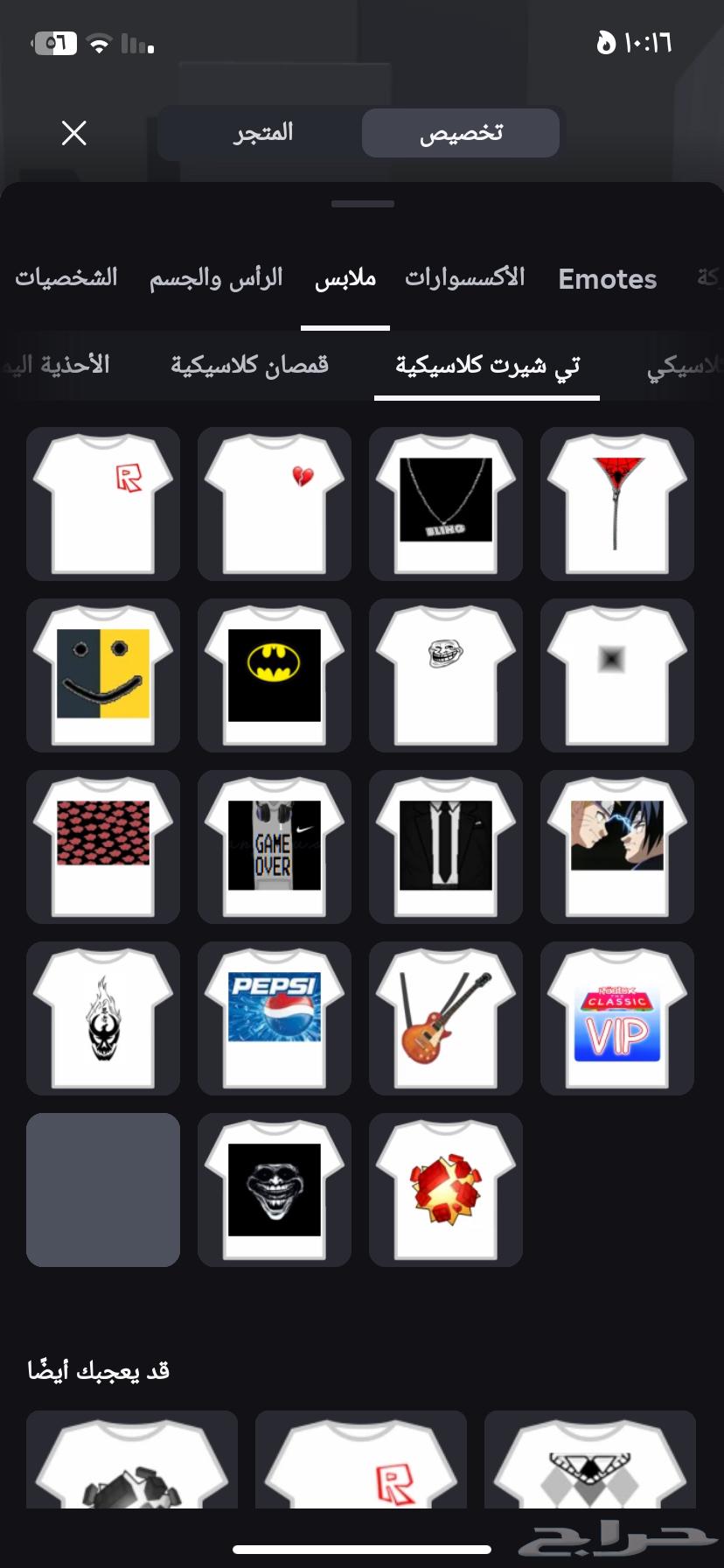
Task: Switch to the المتجر tab
Action: 263,133
